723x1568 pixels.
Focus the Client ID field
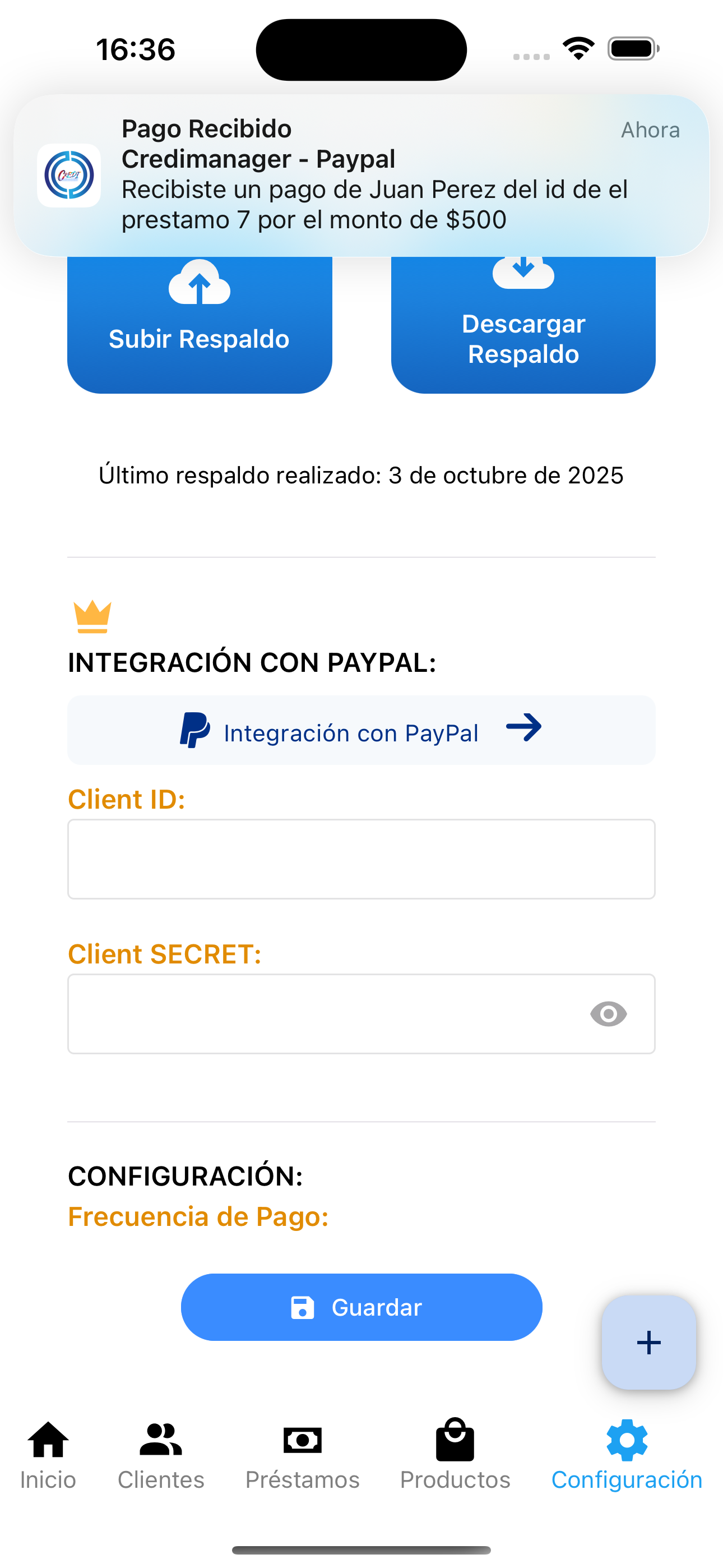tap(361, 859)
